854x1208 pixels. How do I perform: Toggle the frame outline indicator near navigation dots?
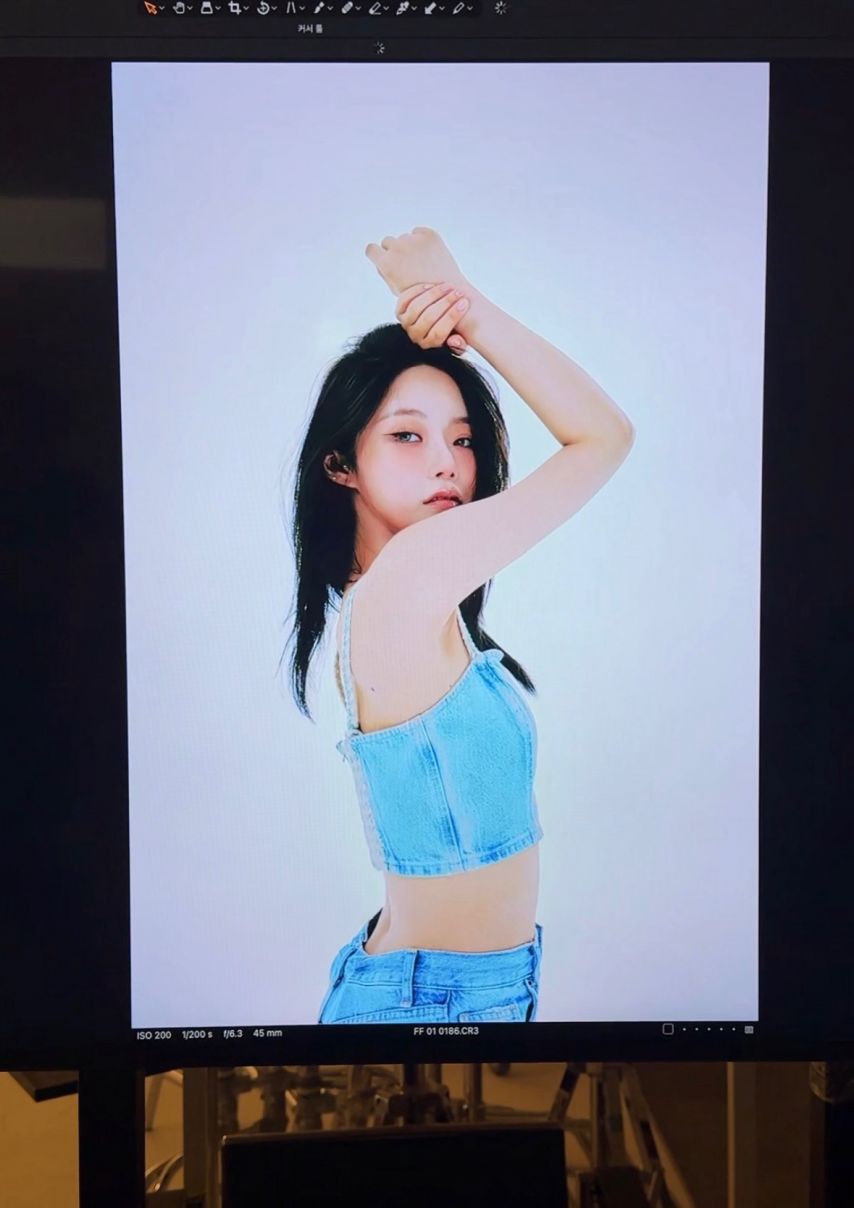point(668,1029)
